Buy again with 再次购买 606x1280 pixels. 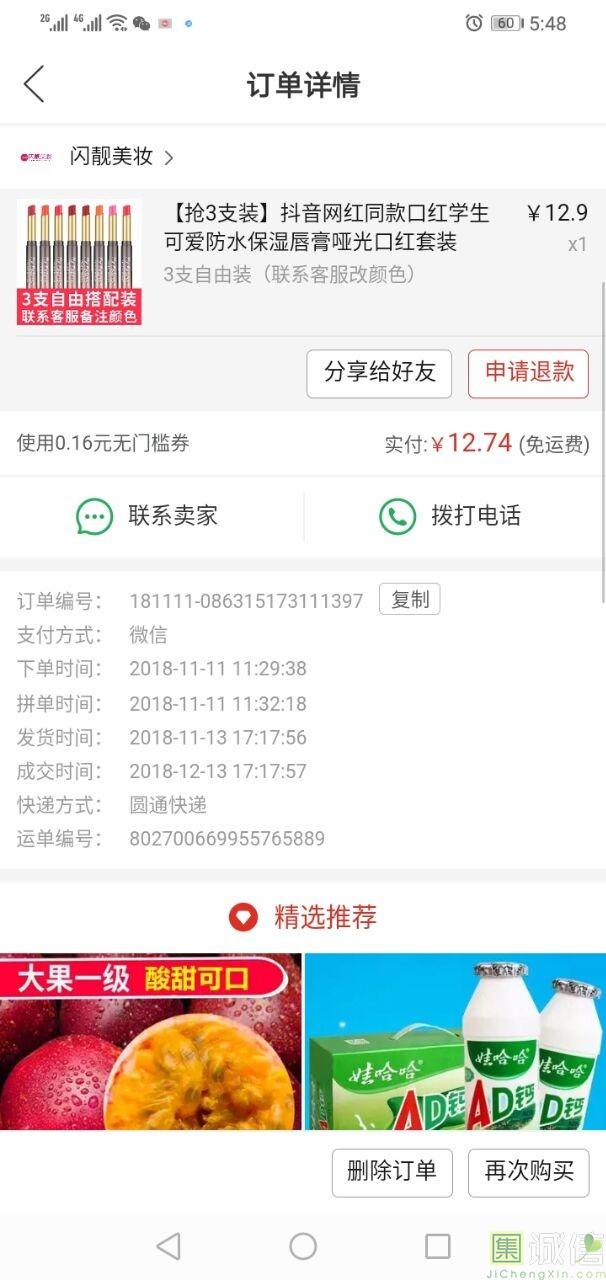pos(529,1172)
